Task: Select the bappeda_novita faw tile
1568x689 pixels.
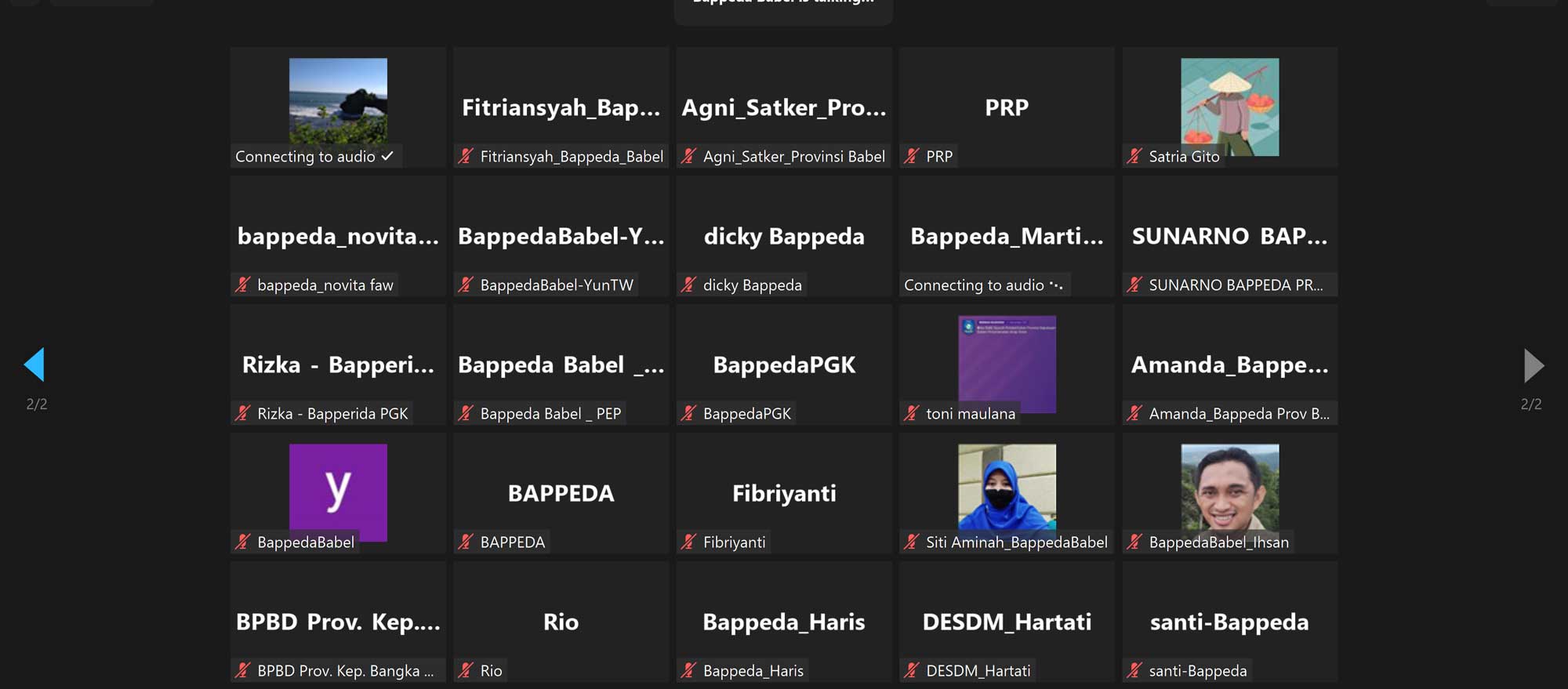Action: click(x=338, y=236)
